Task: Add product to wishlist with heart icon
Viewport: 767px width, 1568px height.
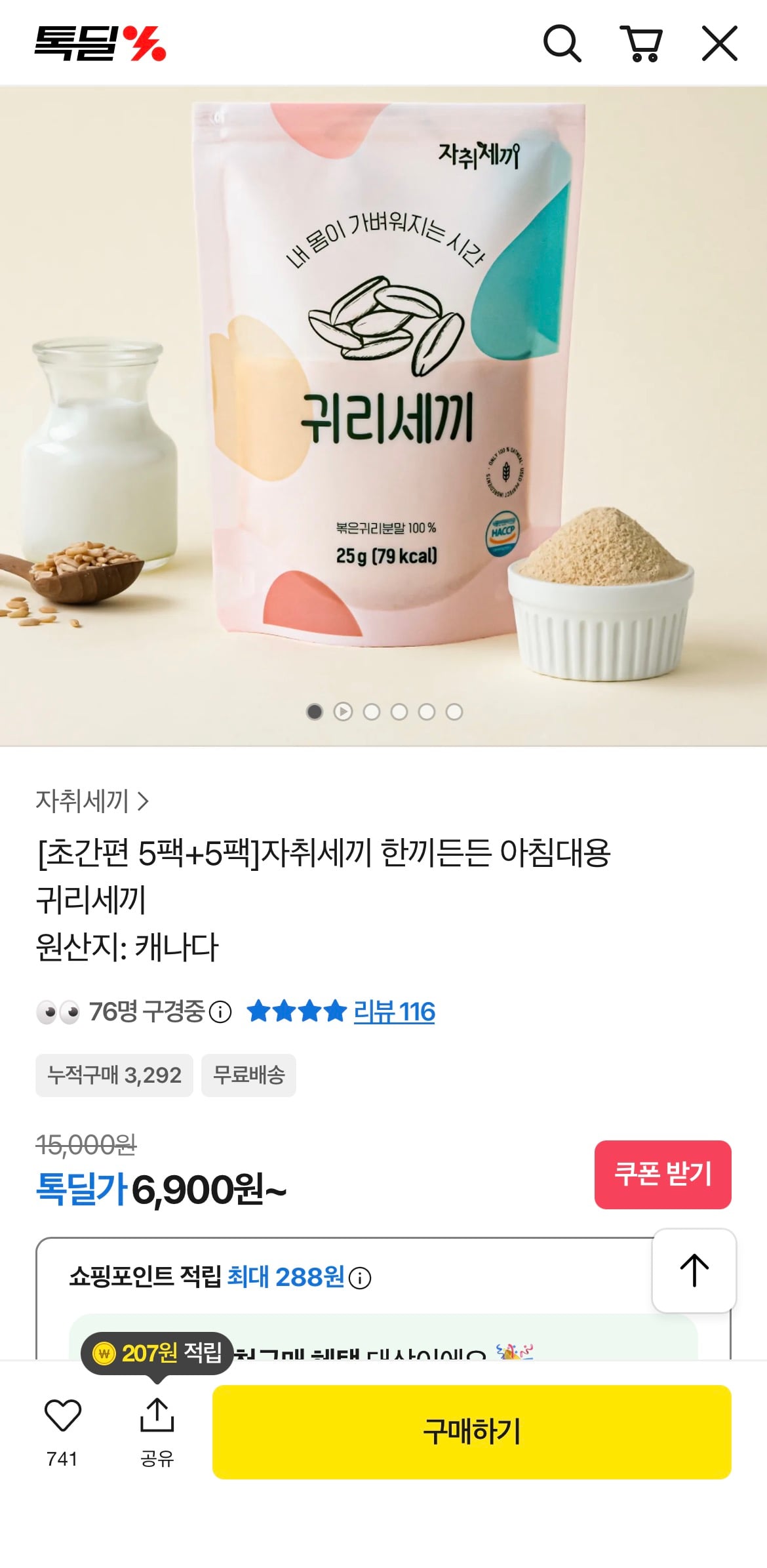Action: point(62,1416)
